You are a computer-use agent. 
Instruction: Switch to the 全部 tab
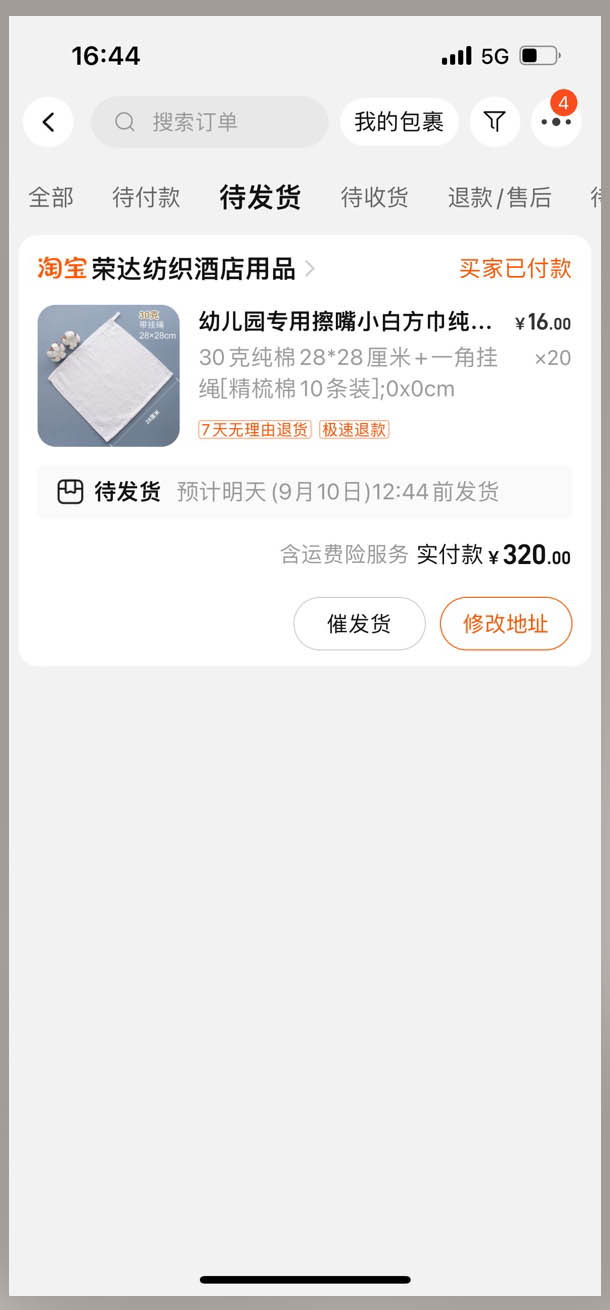point(51,197)
